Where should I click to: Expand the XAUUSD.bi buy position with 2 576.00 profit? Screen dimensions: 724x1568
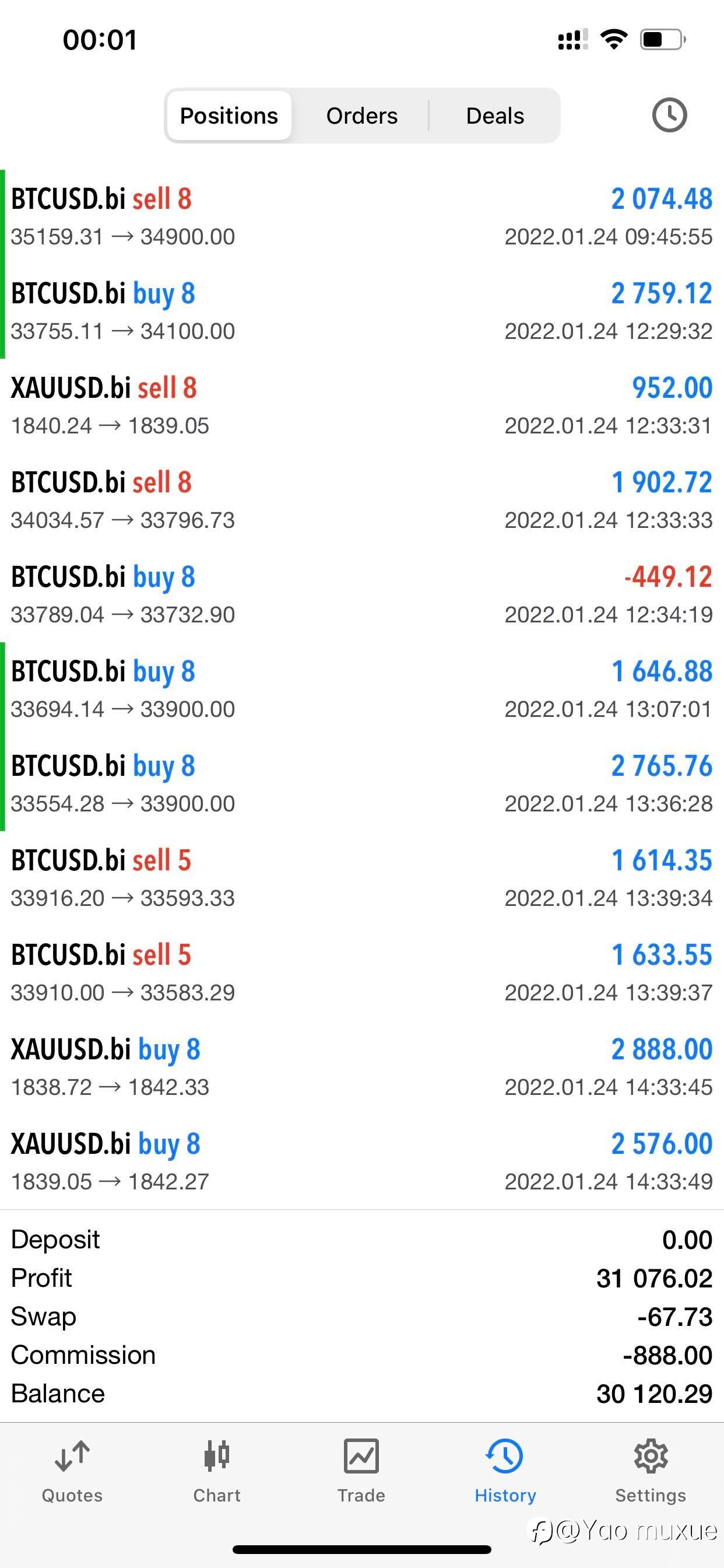pyautogui.click(x=362, y=1161)
